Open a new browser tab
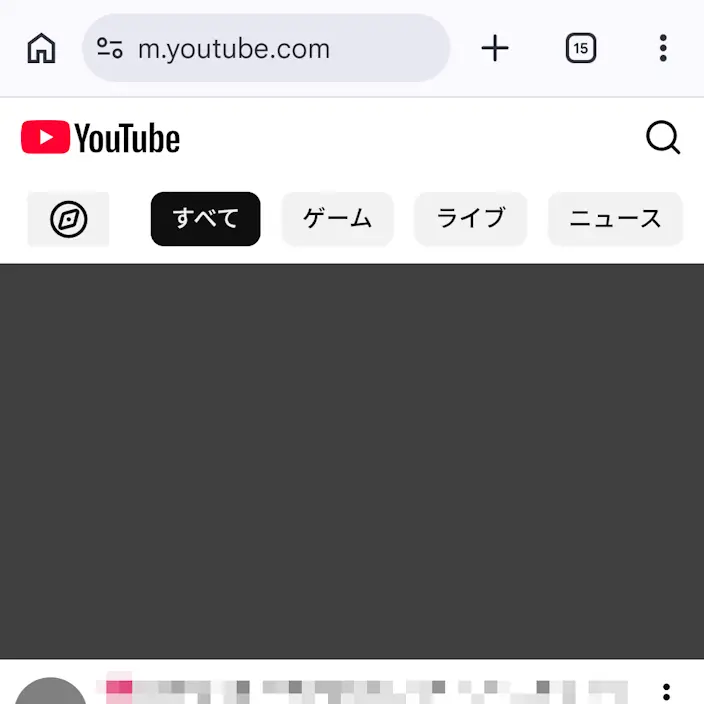 pyautogui.click(x=495, y=48)
